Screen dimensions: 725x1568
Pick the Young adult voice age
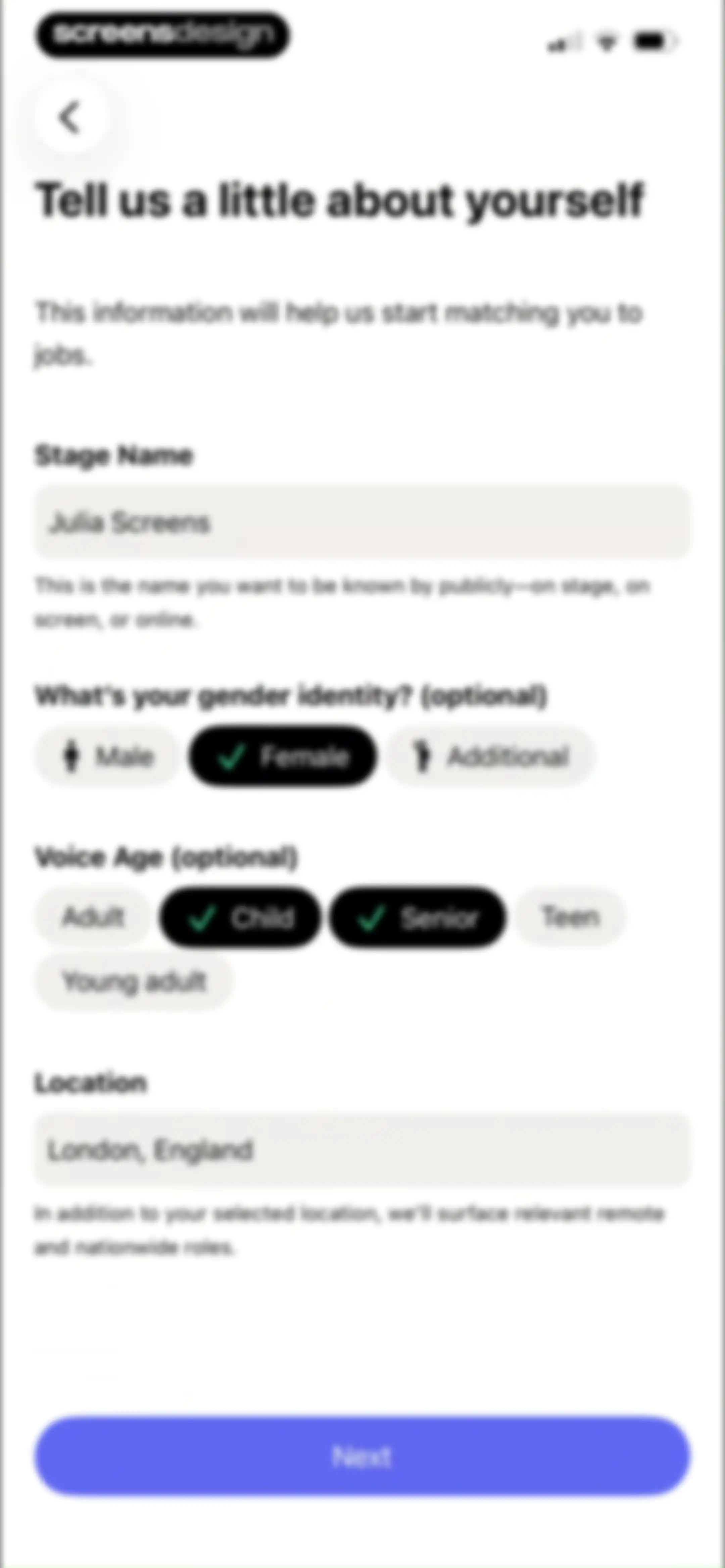(x=134, y=982)
